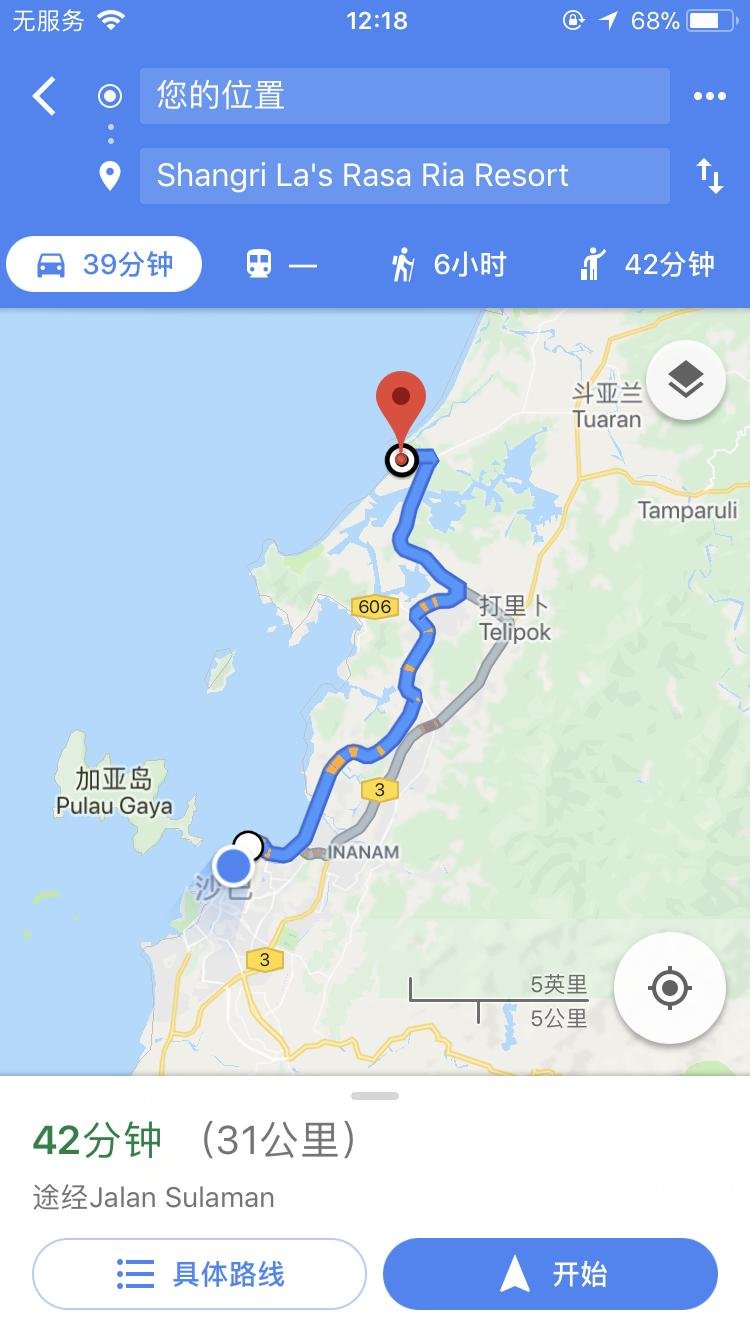Expand the route summary sheet handle
The image size is (750, 1334).
375,1096
